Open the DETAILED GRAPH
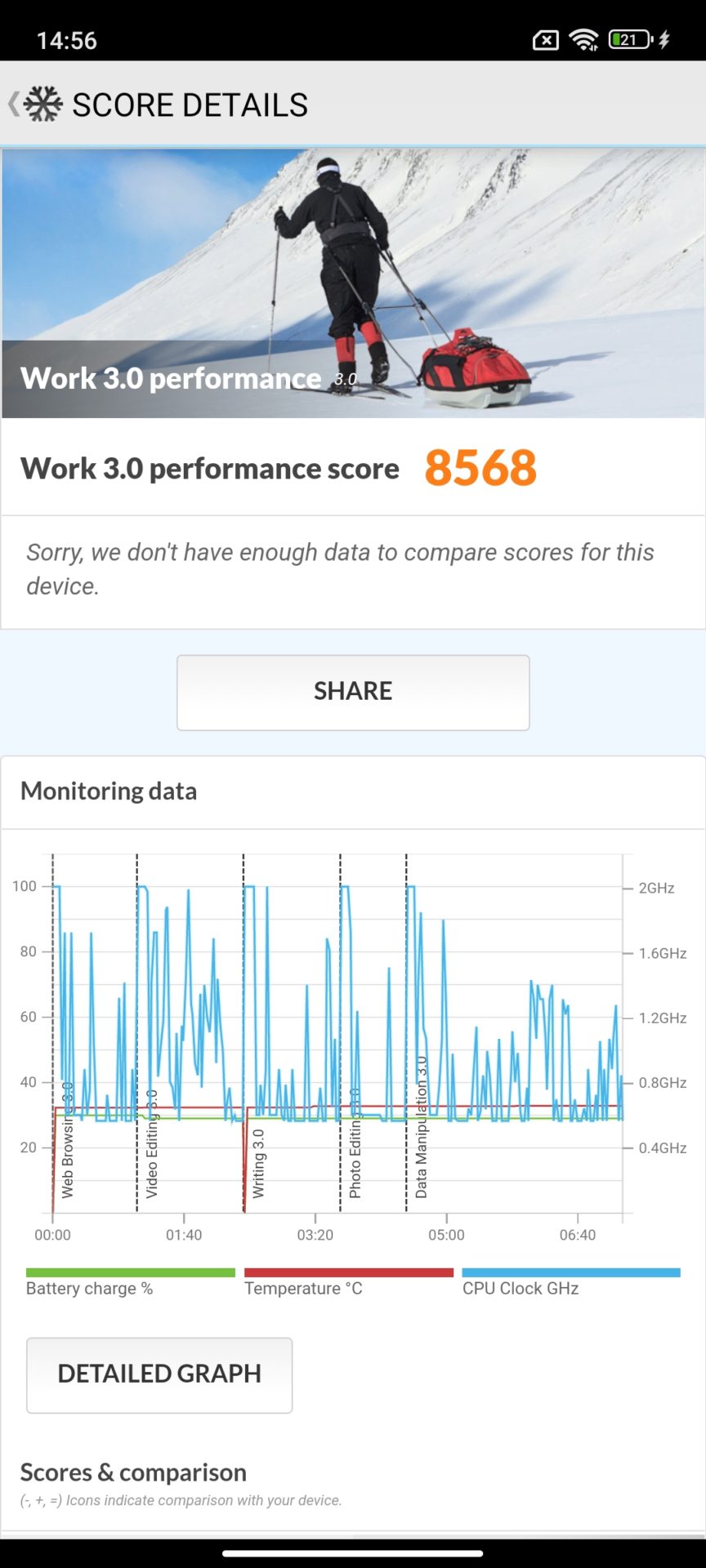This screenshot has width=706, height=1568. [x=159, y=1374]
